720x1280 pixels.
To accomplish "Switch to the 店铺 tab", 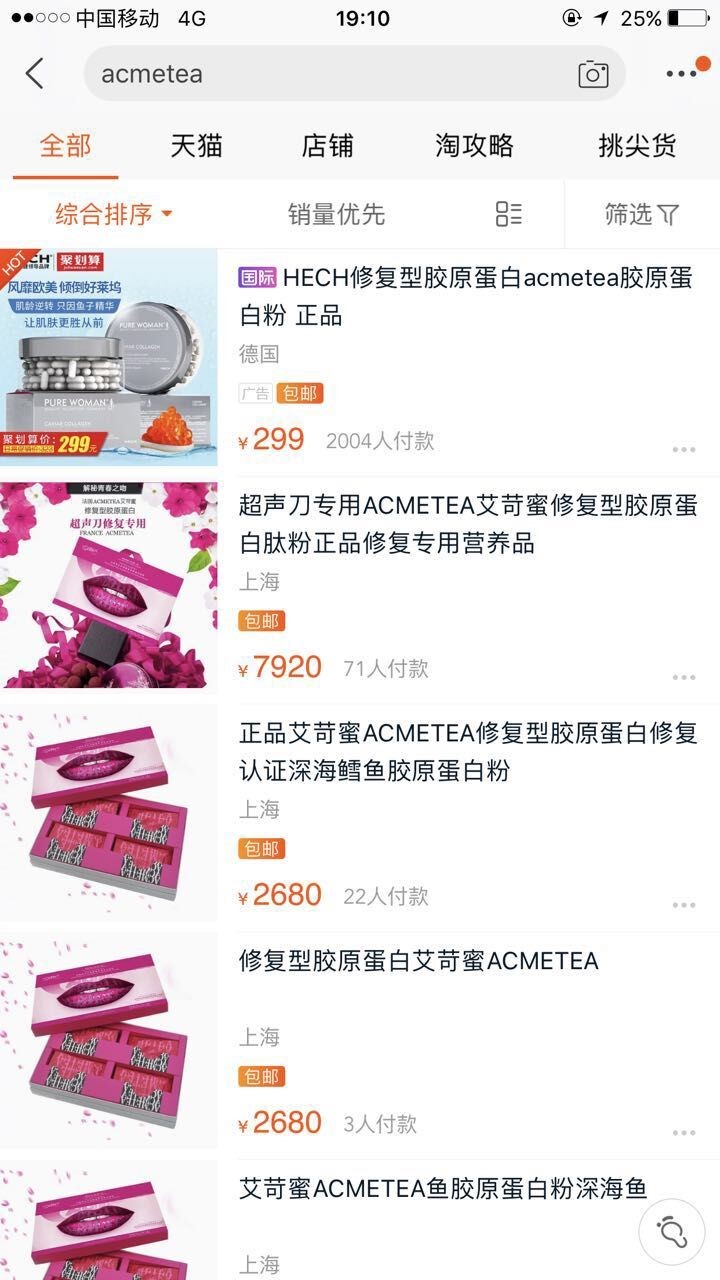I will click(327, 146).
